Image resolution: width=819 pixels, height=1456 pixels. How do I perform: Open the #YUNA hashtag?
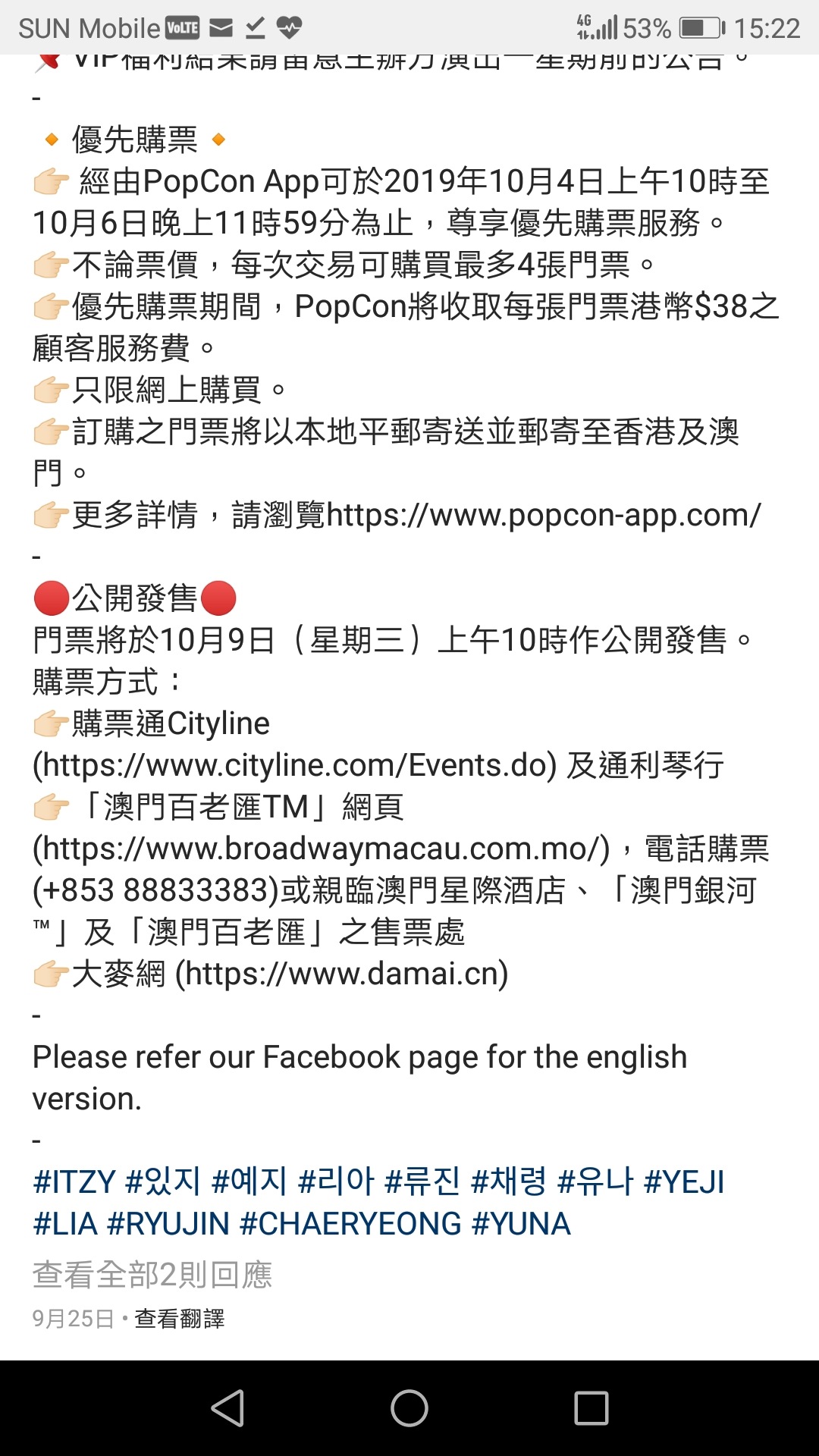(x=521, y=1224)
